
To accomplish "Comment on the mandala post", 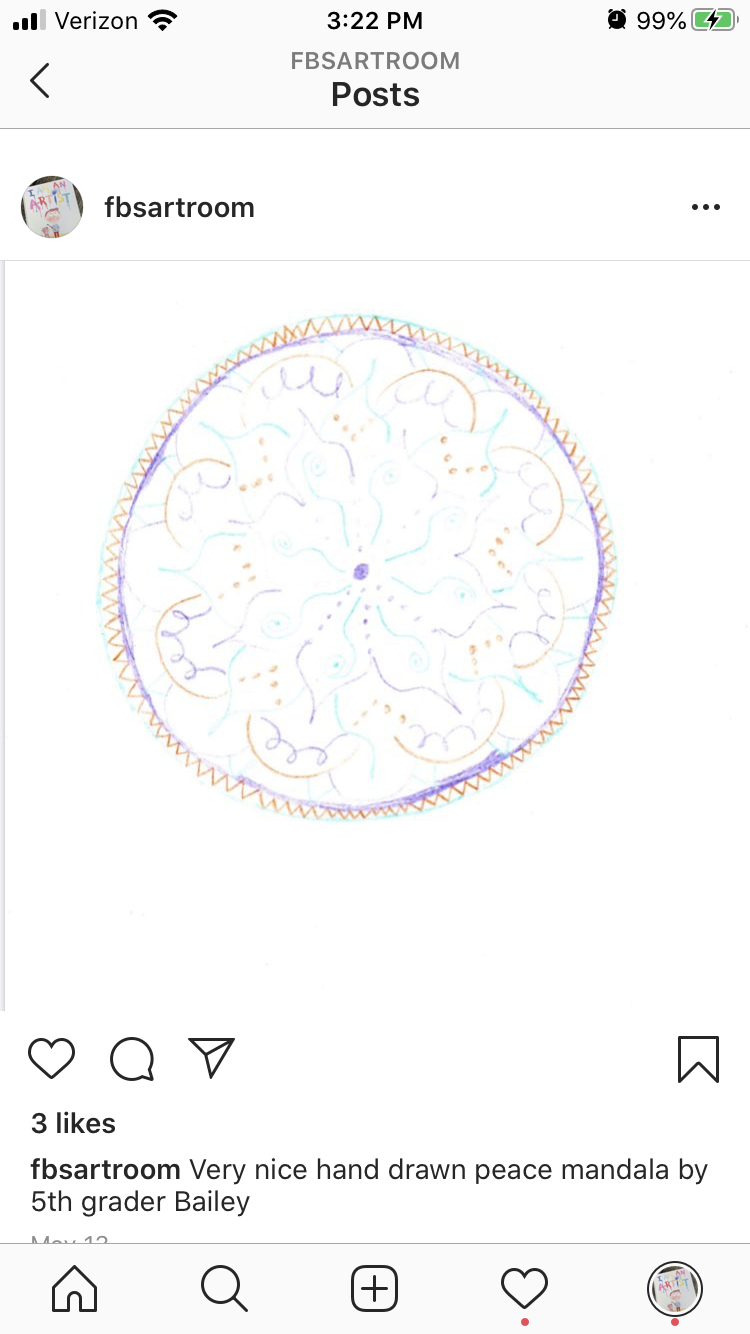I will [132, 1058].
